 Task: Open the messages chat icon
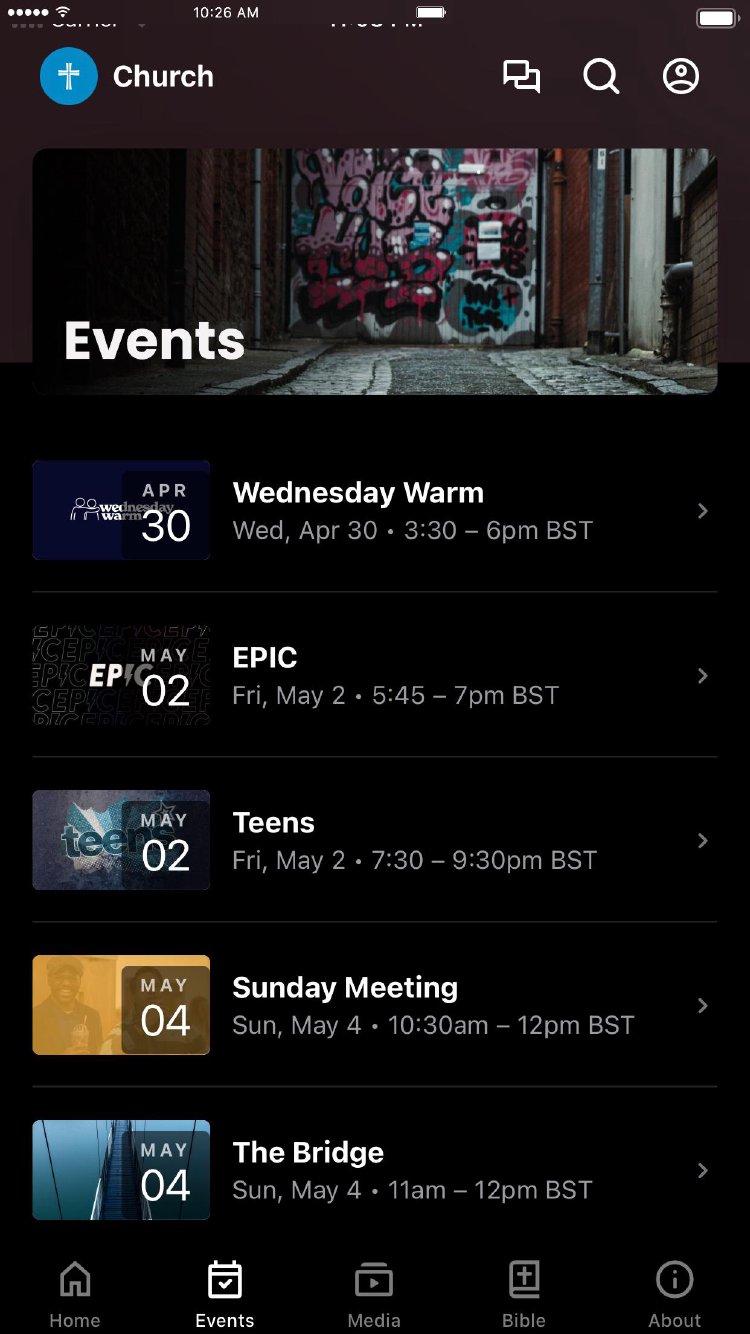click(x=521, y=77)
